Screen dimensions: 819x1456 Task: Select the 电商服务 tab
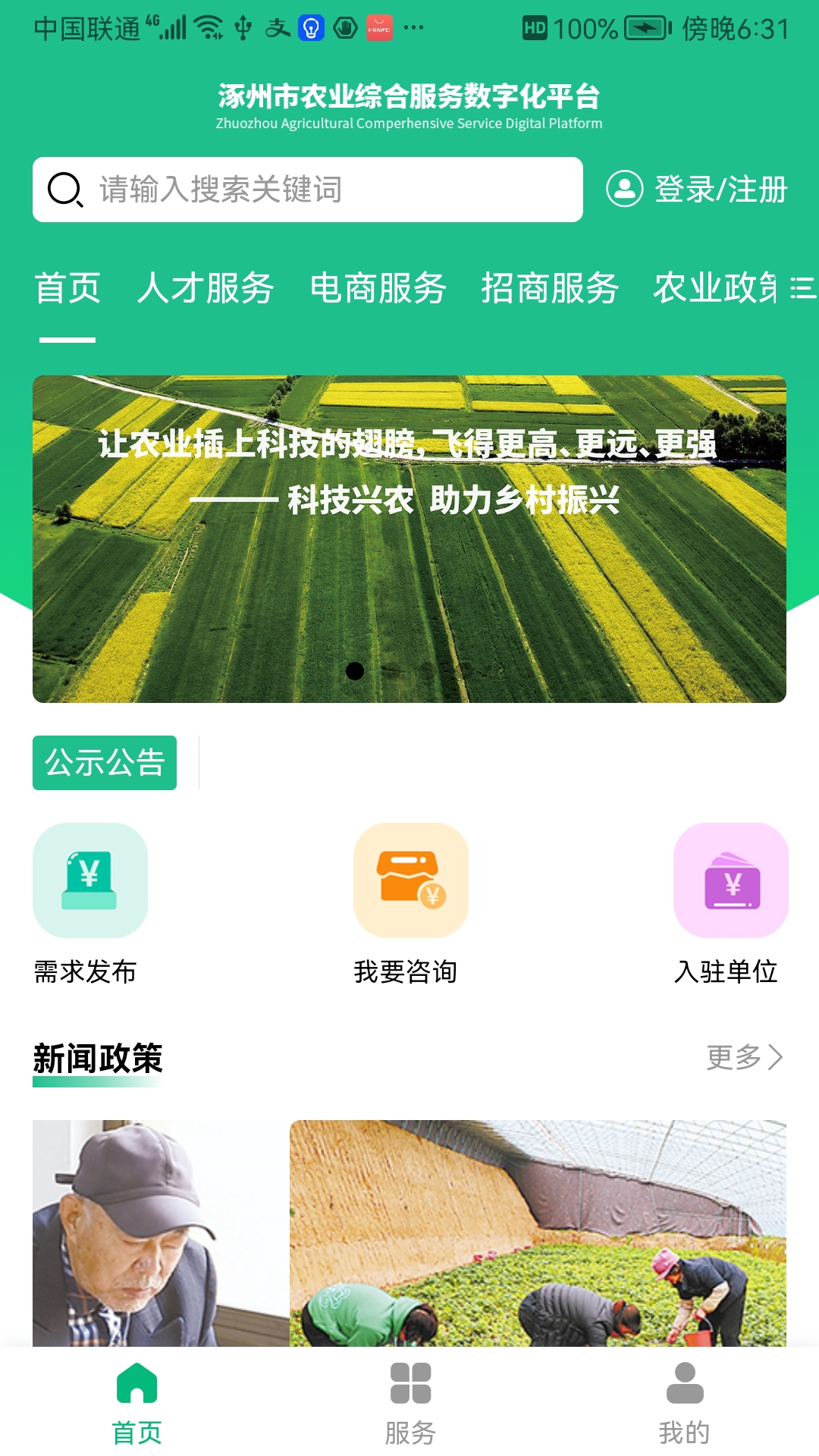point(378,290)
